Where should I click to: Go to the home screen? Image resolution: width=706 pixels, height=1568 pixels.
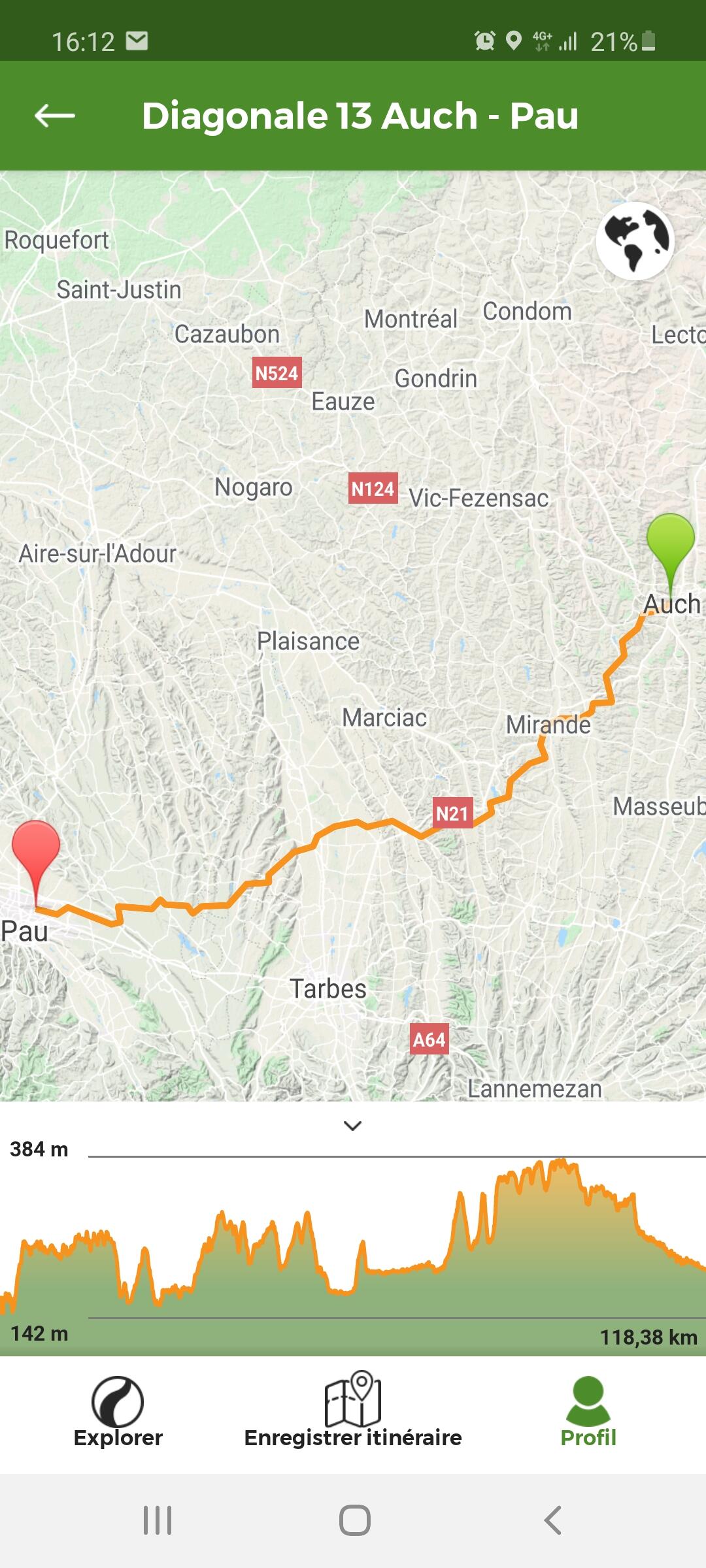pyautogui.click(x=354, y=1520)
